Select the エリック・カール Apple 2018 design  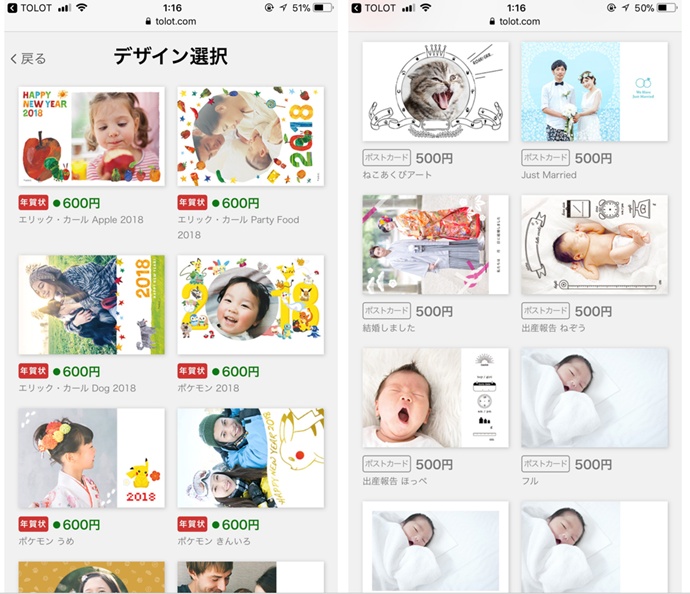click(91, 136)
